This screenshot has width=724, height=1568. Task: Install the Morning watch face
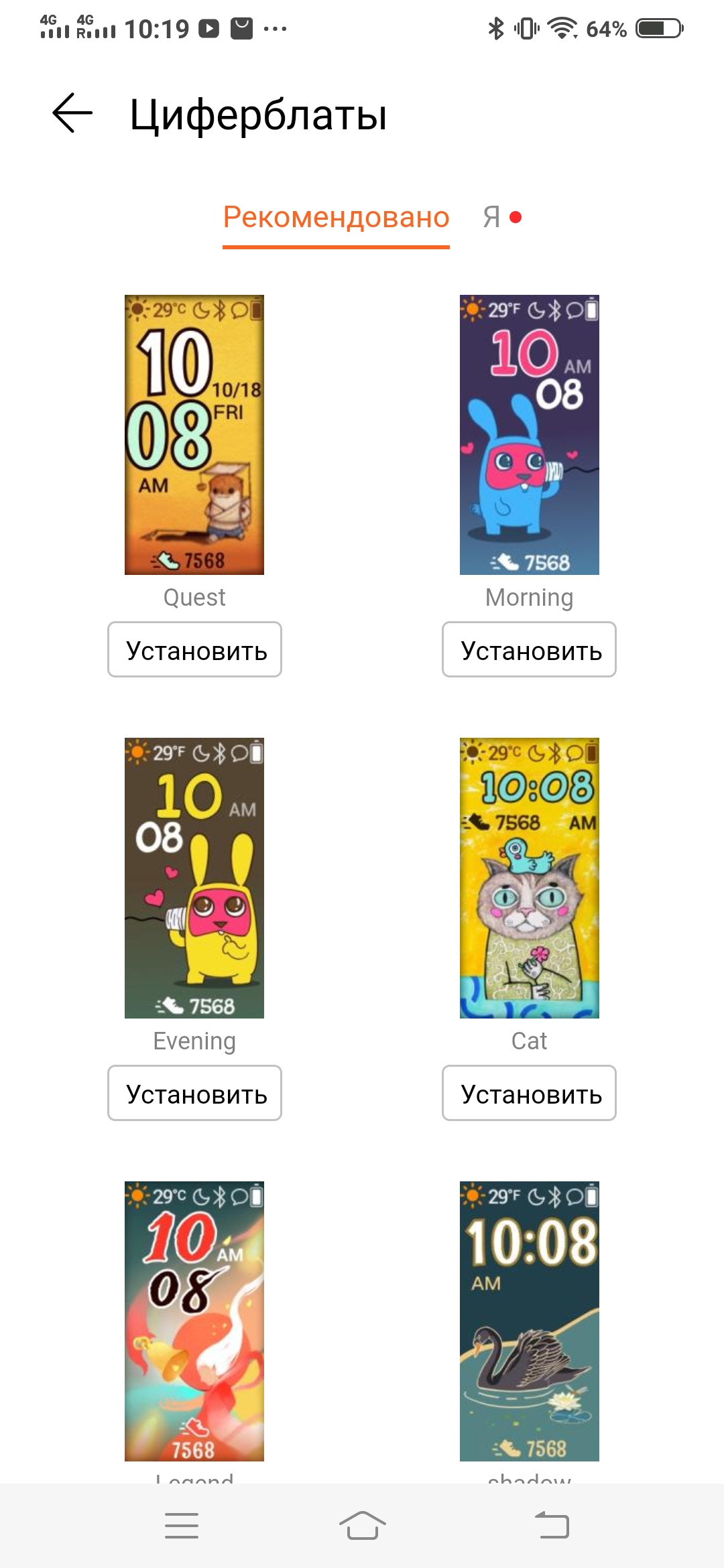coord(529,650)
